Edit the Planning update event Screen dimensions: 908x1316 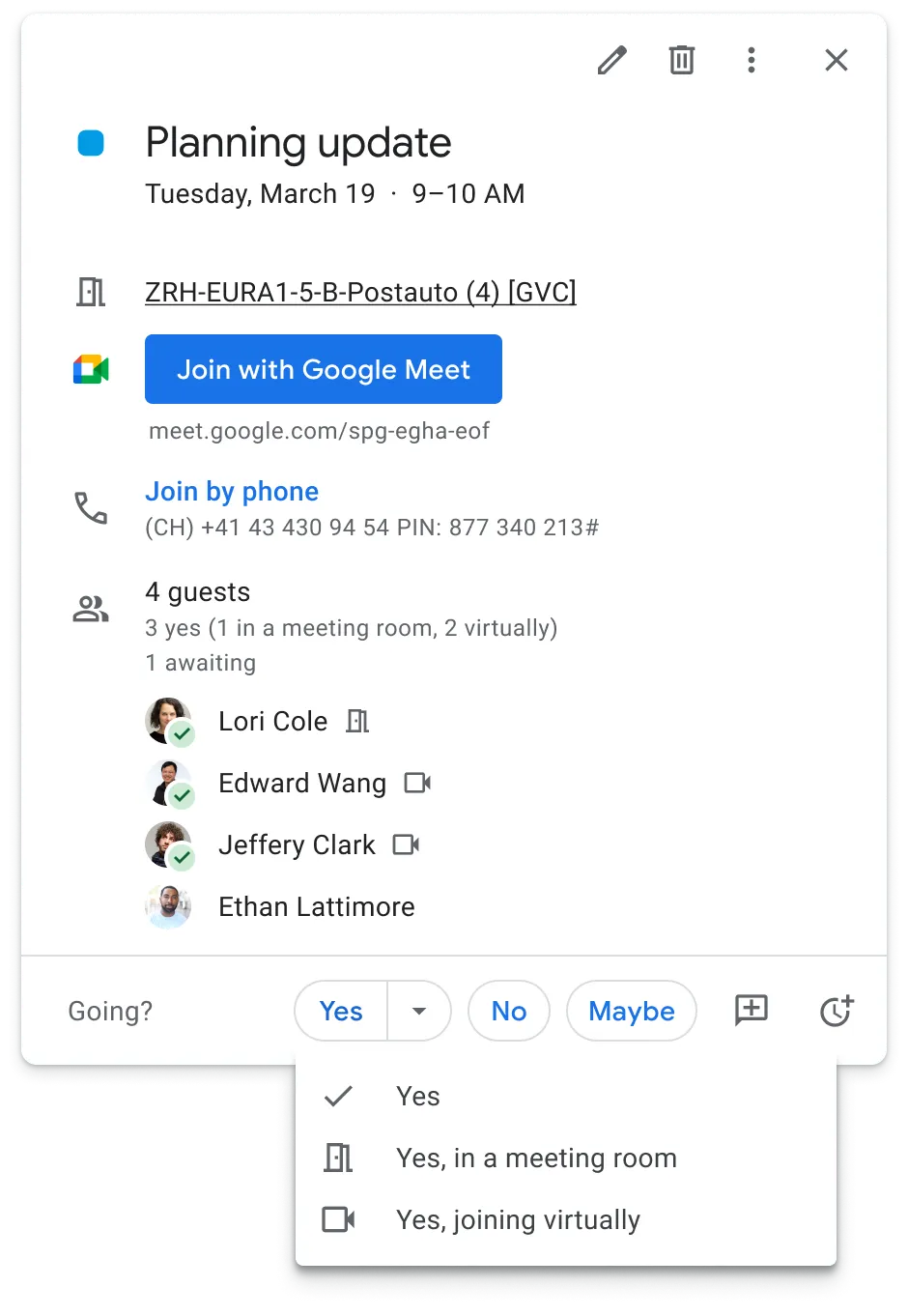(611, 60)
